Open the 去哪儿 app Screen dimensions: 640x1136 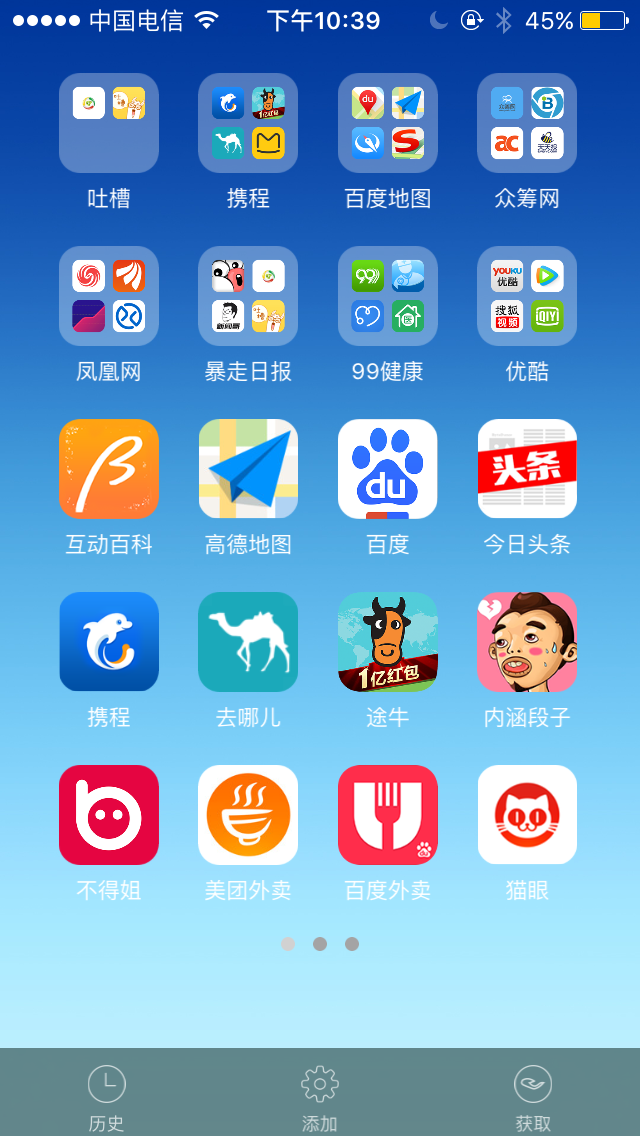(x=248, y=642)
